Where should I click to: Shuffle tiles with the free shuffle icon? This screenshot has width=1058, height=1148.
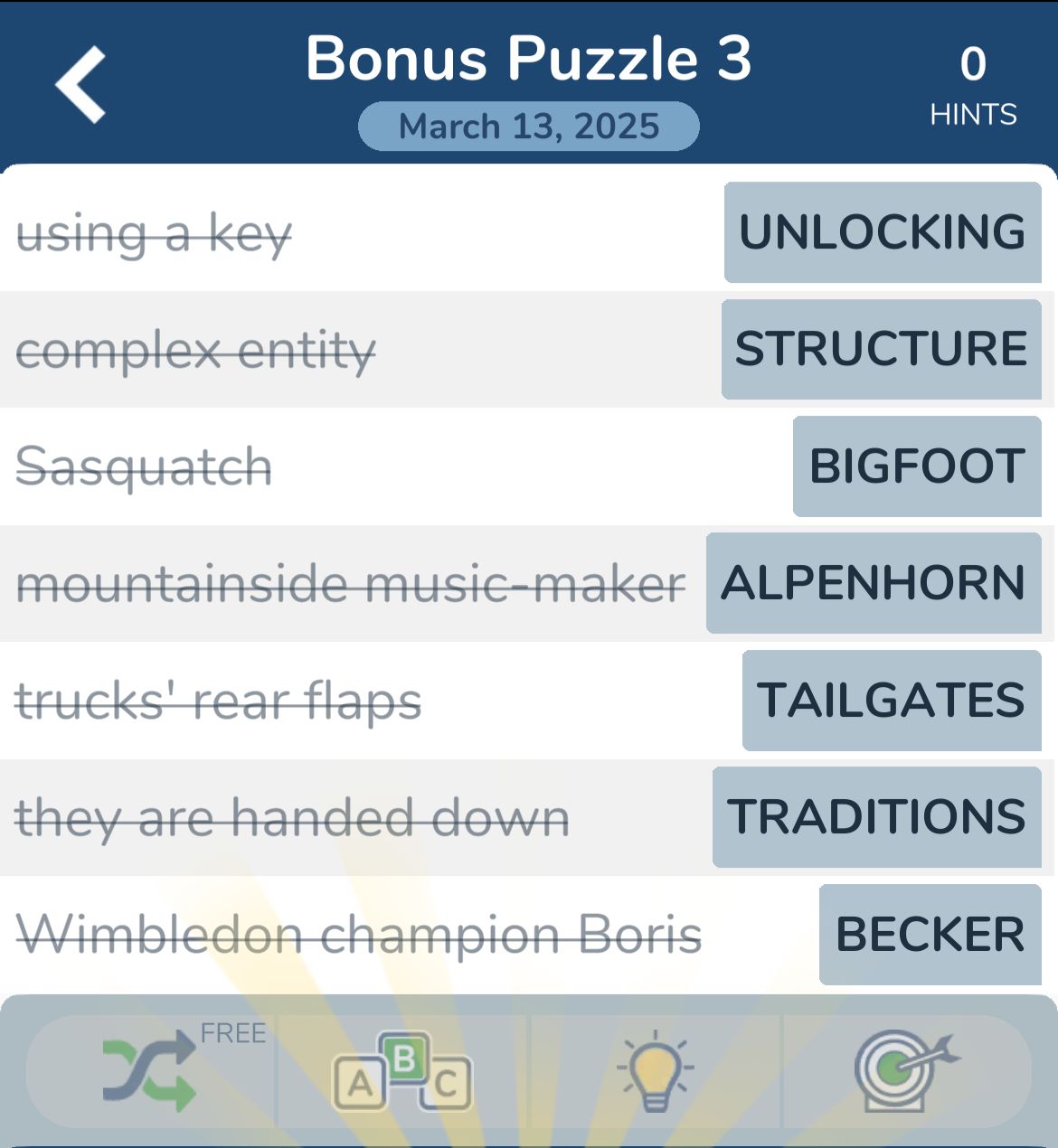(x=150, y=1072)
